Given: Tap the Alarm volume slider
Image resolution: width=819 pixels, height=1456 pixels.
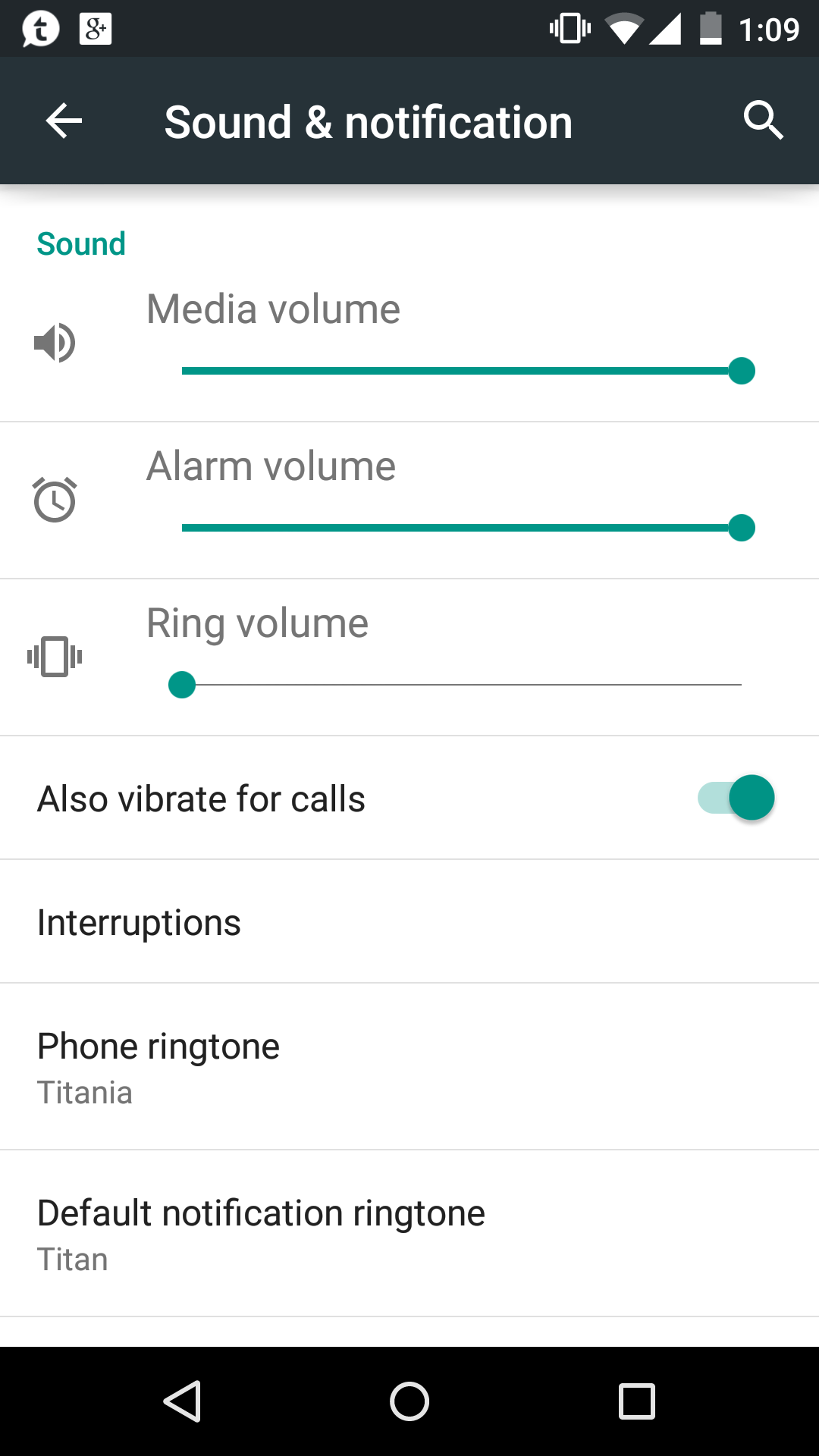Looking at the screenshot, I should tap(461, 528).
